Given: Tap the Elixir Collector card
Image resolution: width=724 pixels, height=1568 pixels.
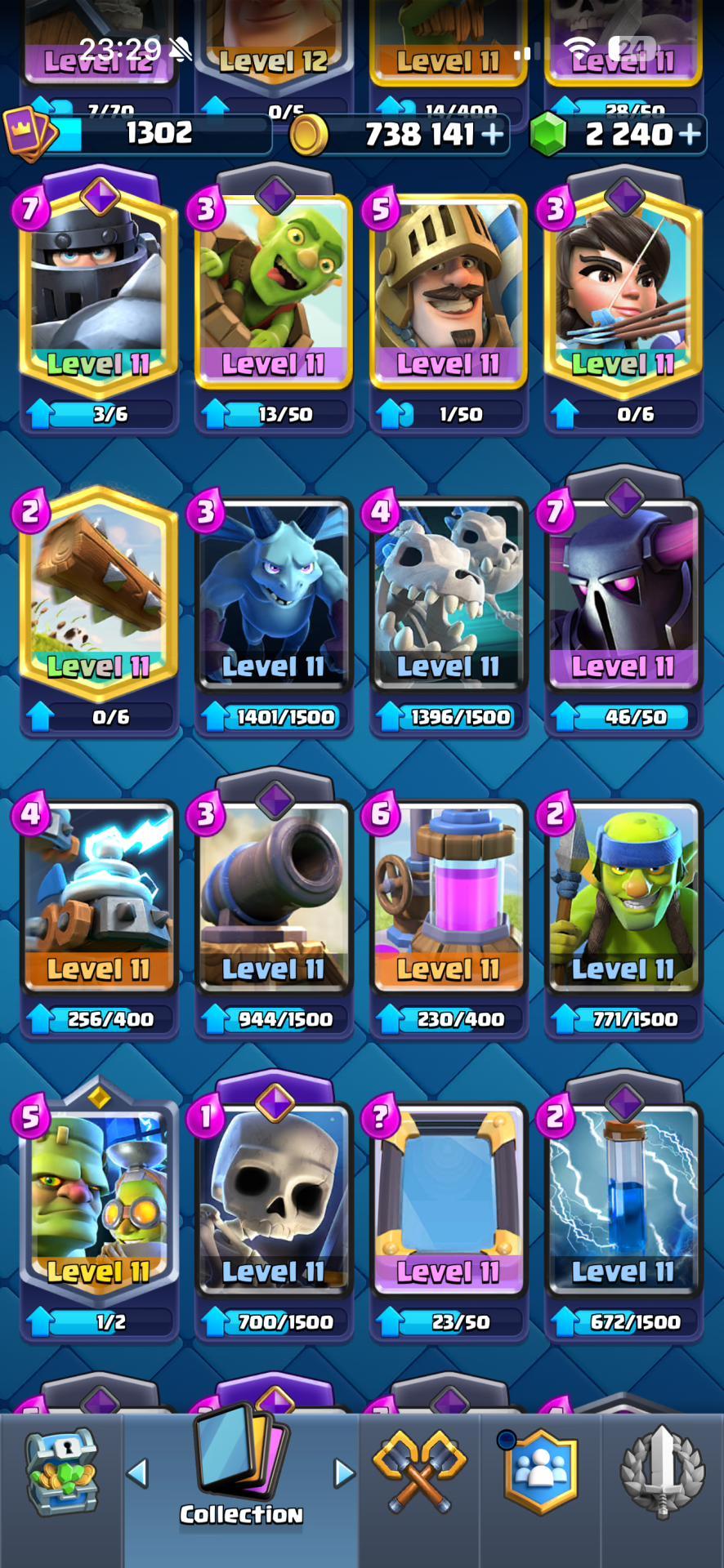Looking at the screenshot, I should pyautogui.click(x=449, y=913).
